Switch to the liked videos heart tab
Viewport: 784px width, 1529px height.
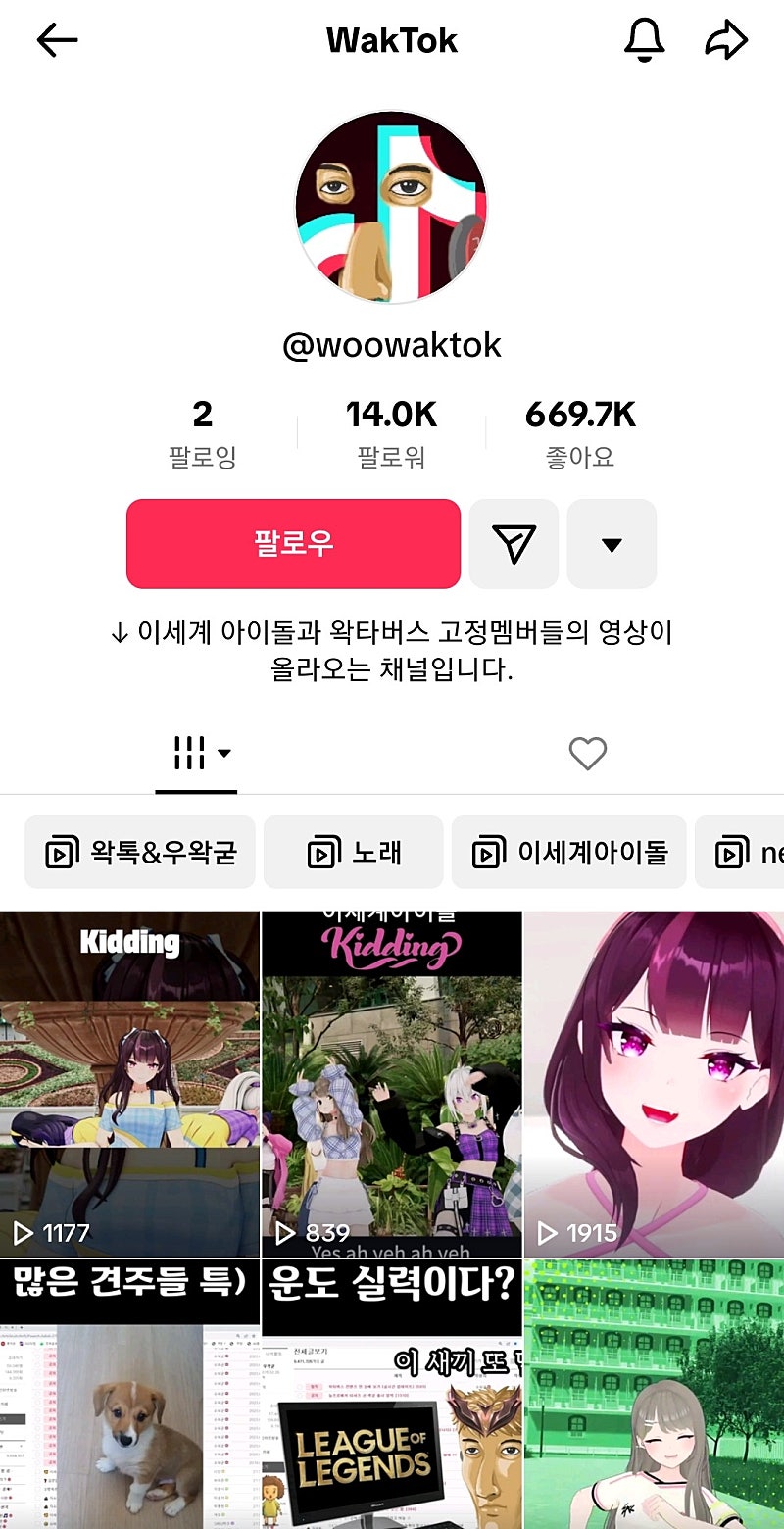(x=587, y=754)
